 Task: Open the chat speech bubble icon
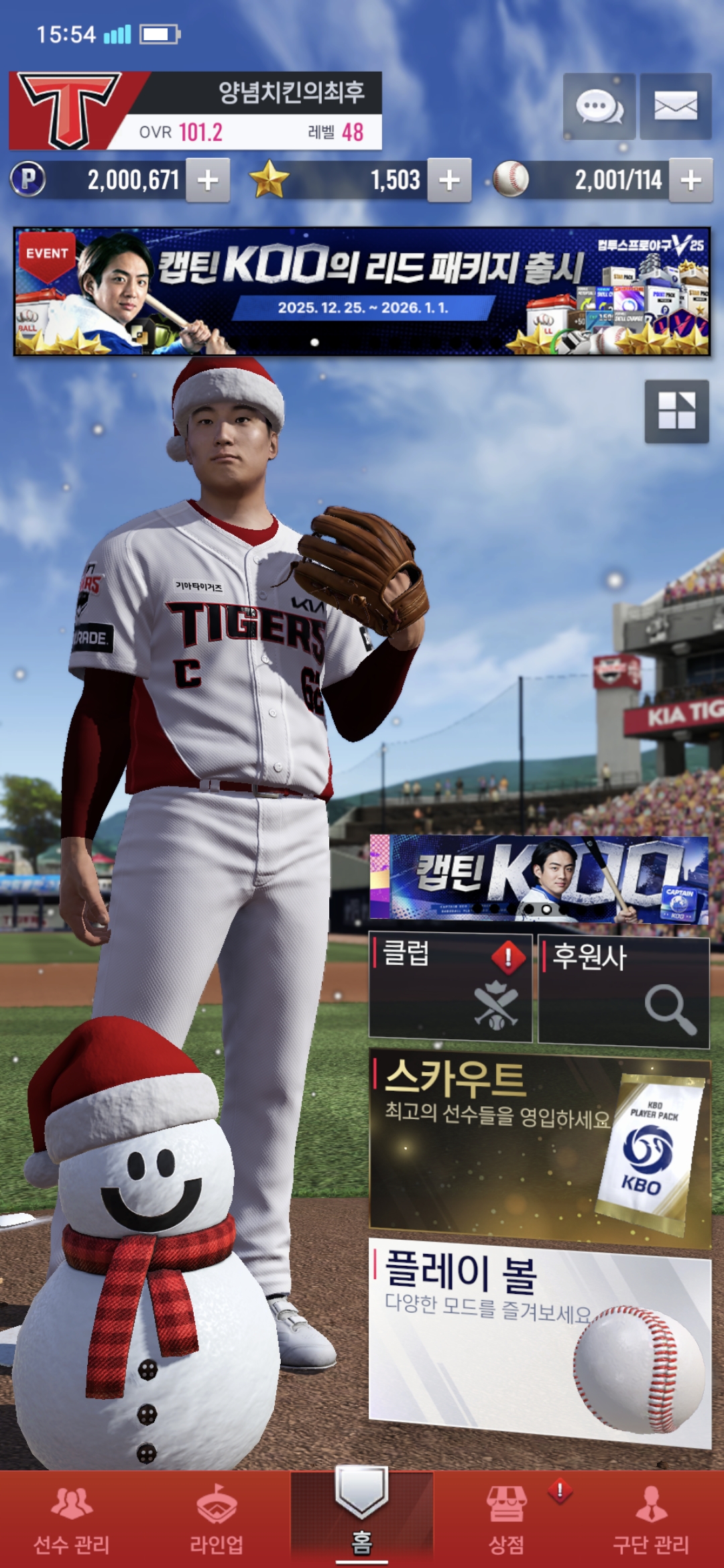point(599,107)
